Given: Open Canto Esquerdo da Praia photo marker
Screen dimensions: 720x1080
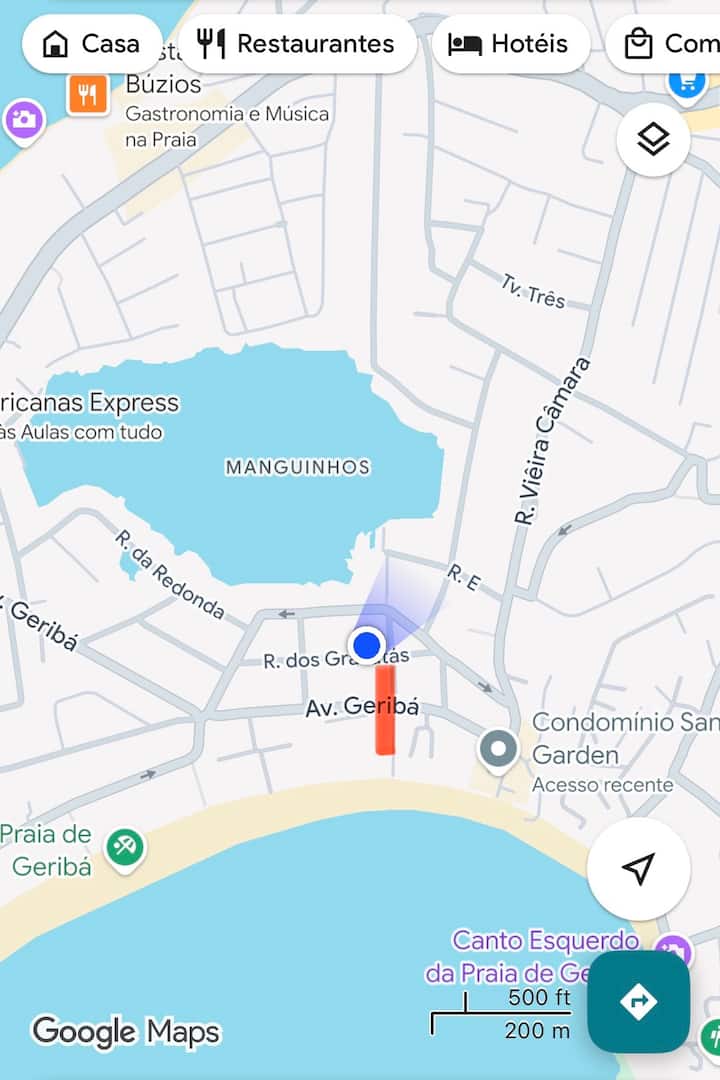Looking at the screenshot, I should [x=673, y=951].
